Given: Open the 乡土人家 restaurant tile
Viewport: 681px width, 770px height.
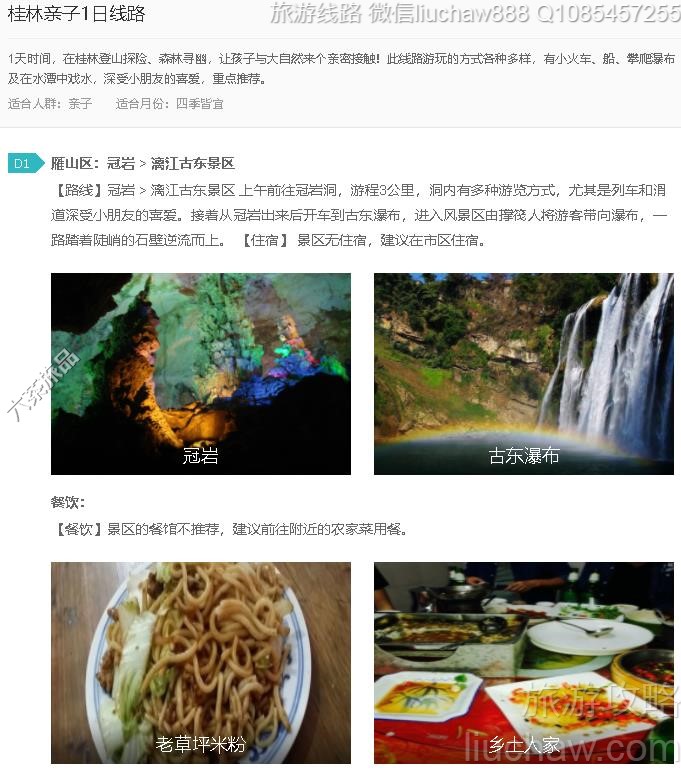Looking at the screenshot, I should 523,662.
